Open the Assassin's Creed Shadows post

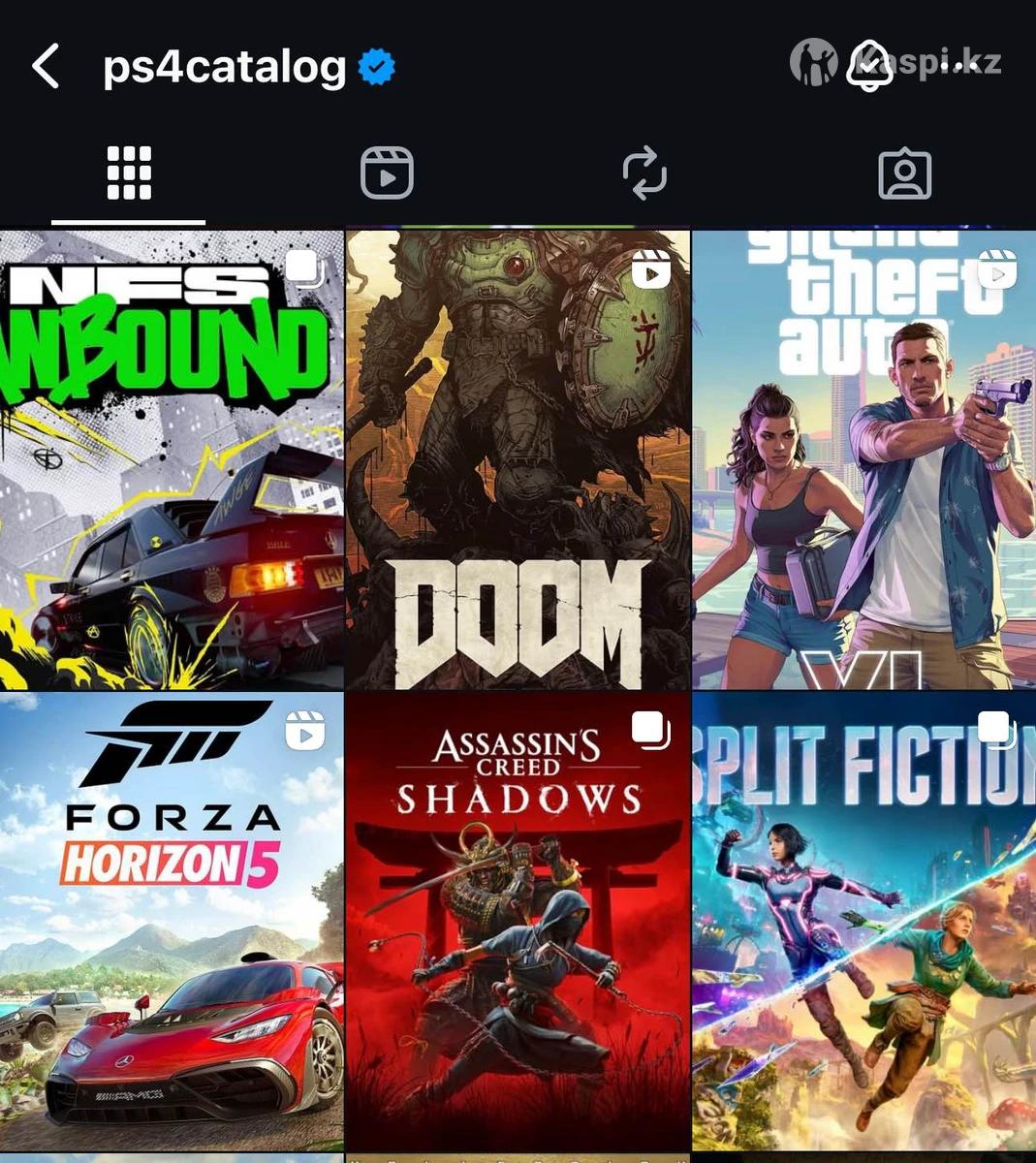coord(518,921)
